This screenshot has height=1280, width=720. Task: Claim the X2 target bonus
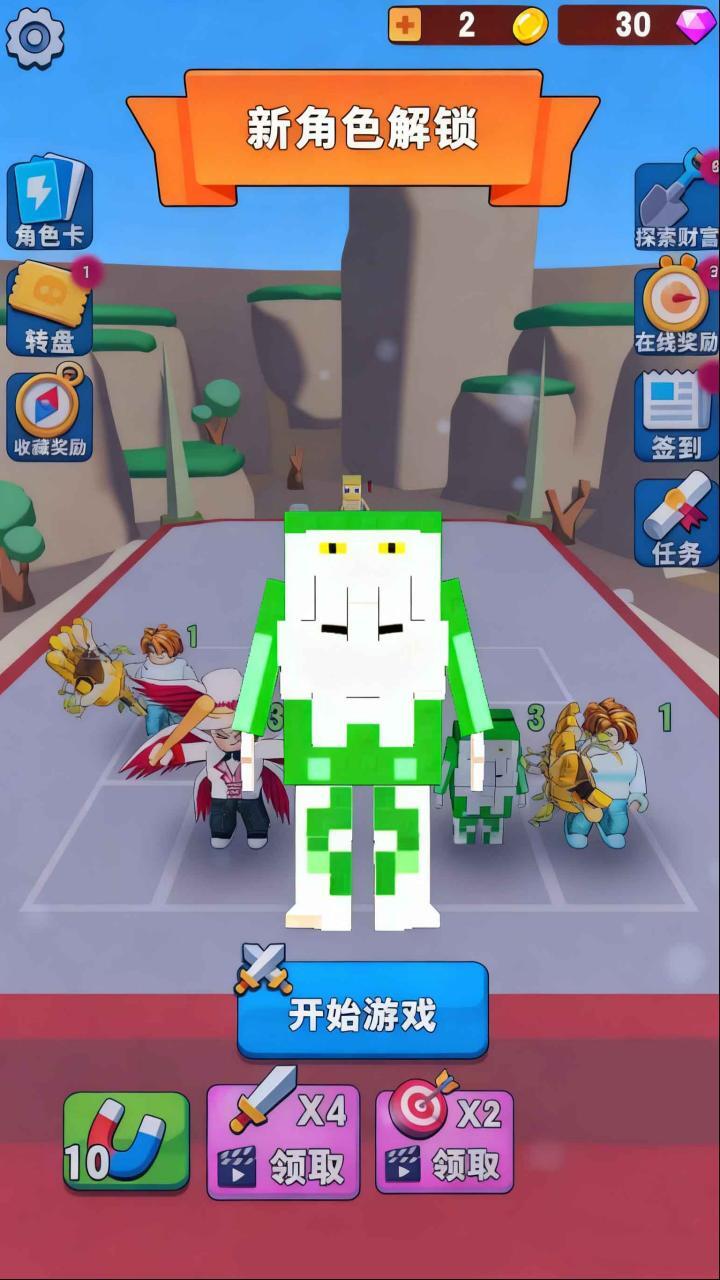444,1141
